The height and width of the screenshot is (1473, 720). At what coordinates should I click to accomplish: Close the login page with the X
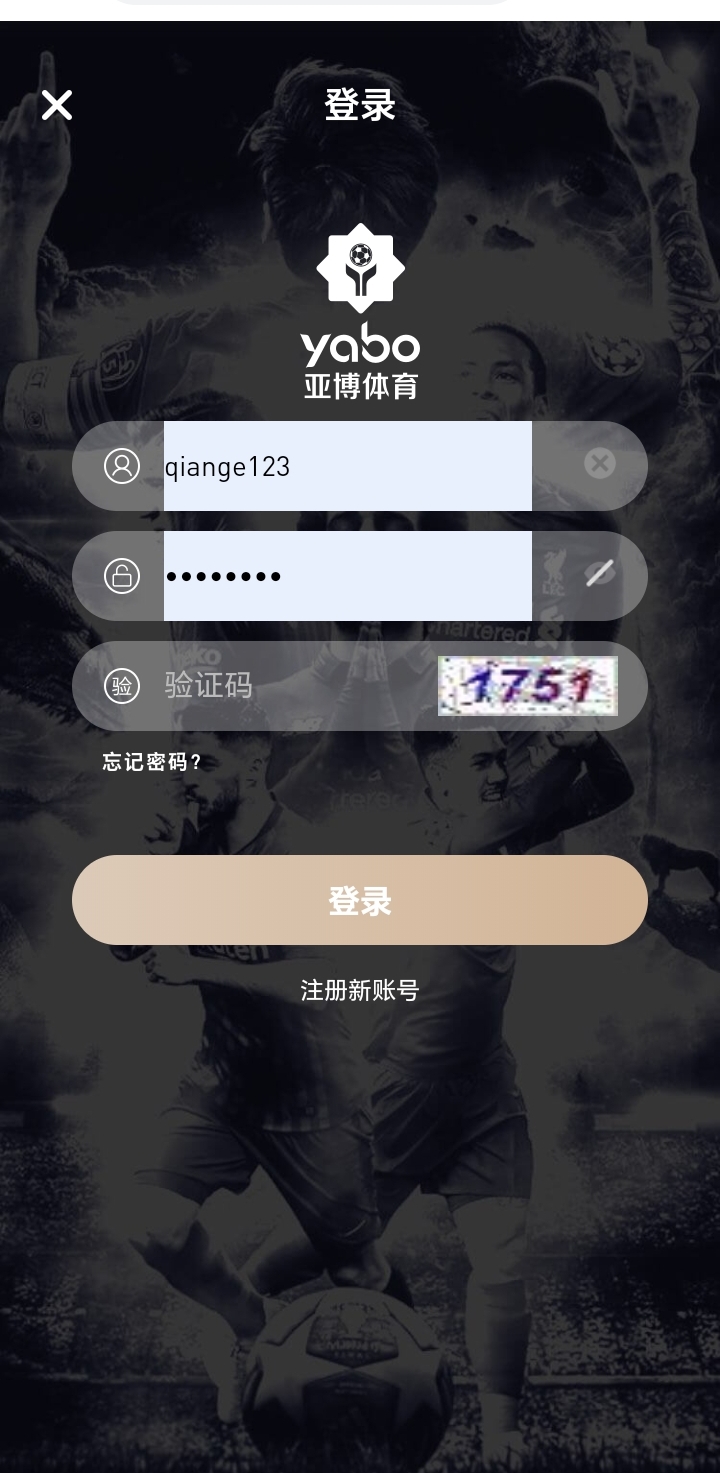pos(56,105)
